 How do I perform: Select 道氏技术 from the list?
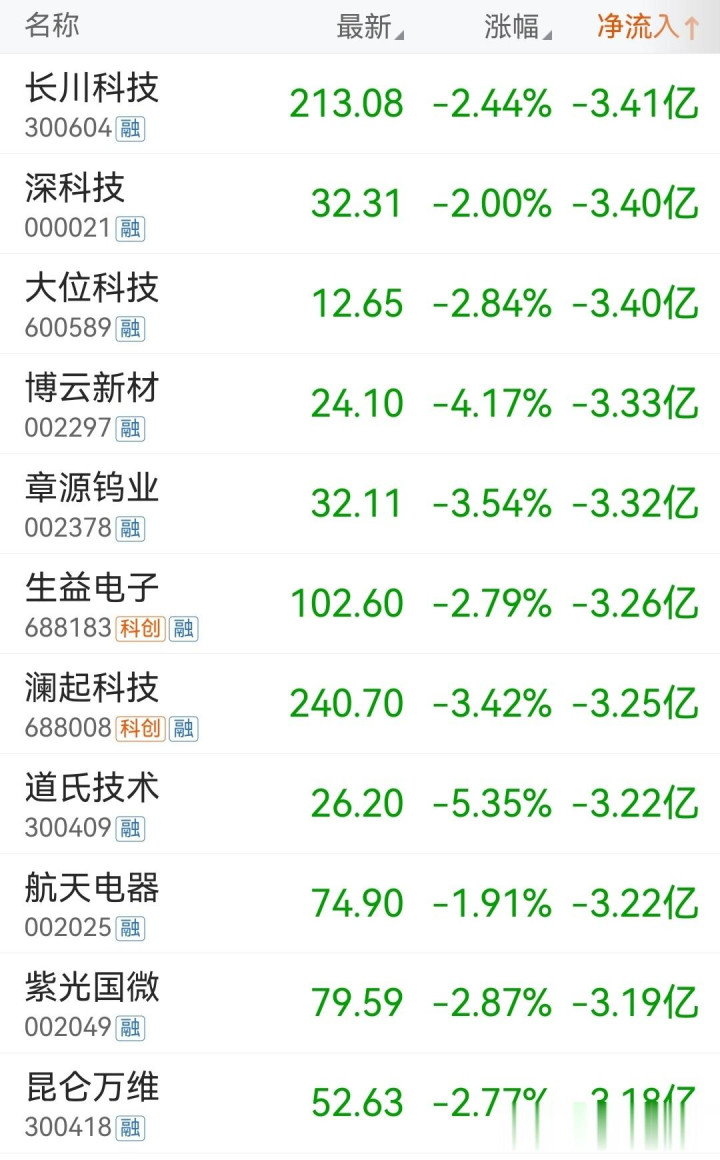360,803
